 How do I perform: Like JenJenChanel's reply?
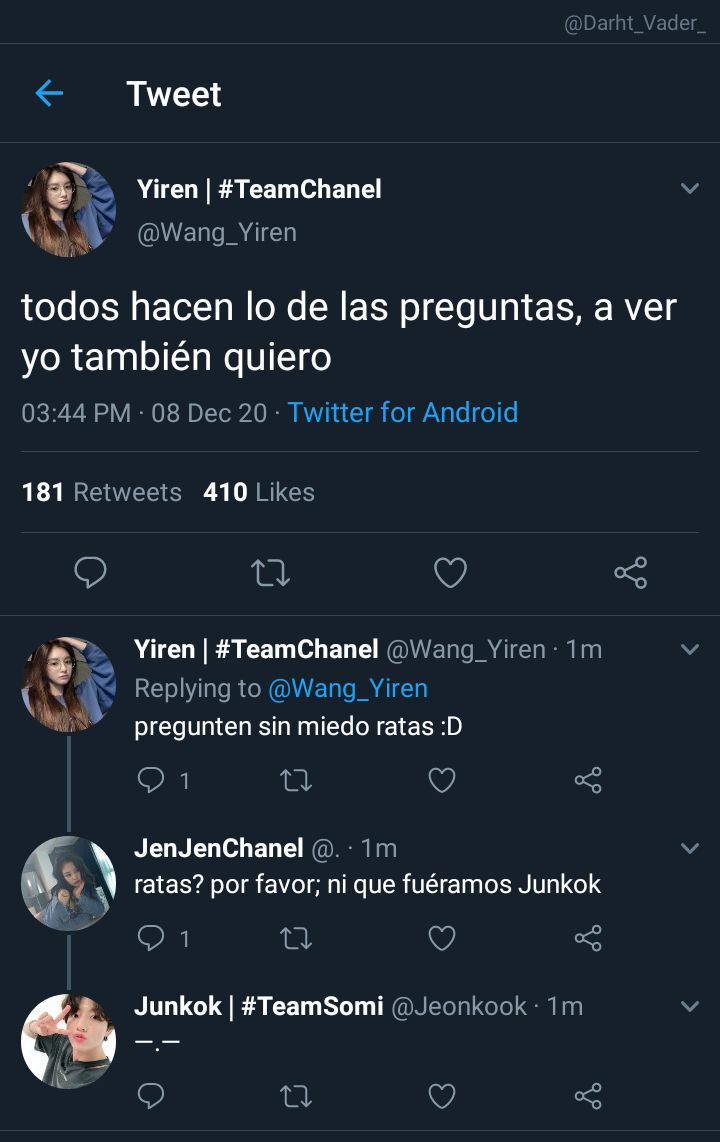442,938
